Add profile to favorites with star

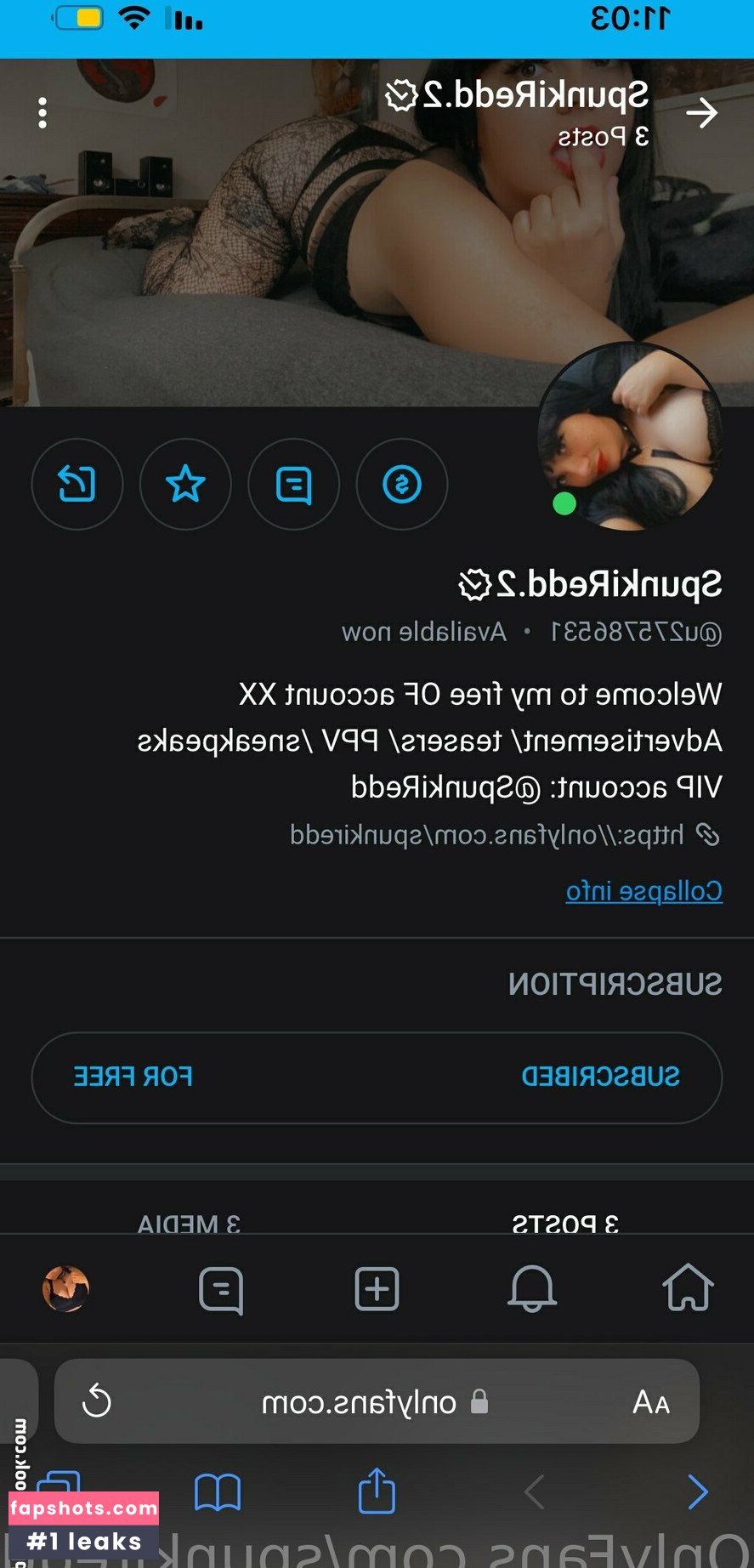[x=185, y=485]
